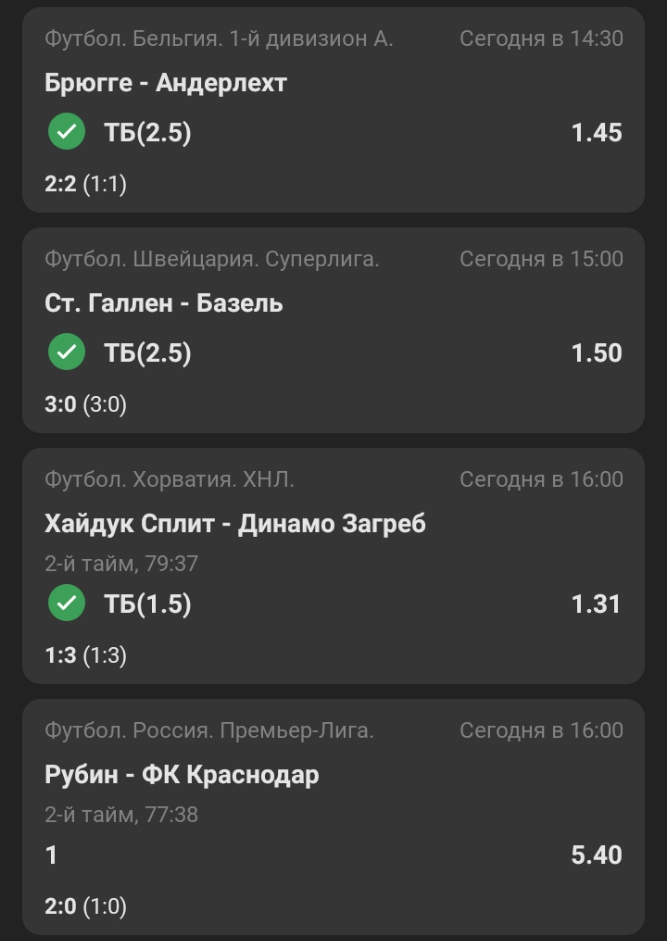Open the Хайдук Сплит - Динамо Загреб card
This screenshot has width=667, height=941.
(x=235, y=524)
